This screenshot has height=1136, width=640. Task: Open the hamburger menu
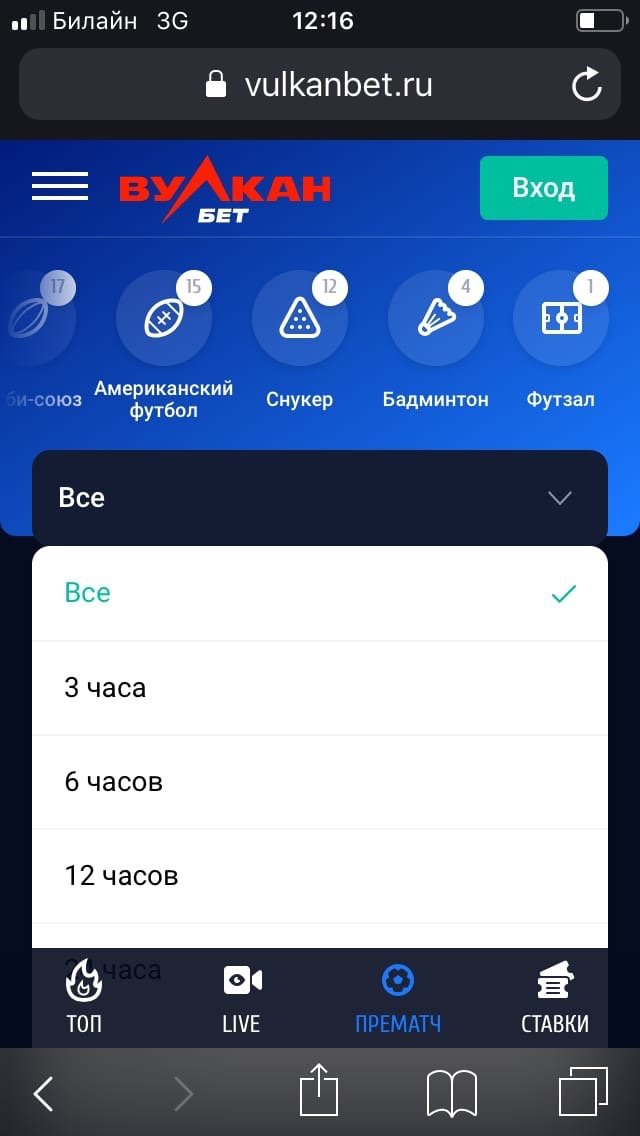(x=60, y=187)
